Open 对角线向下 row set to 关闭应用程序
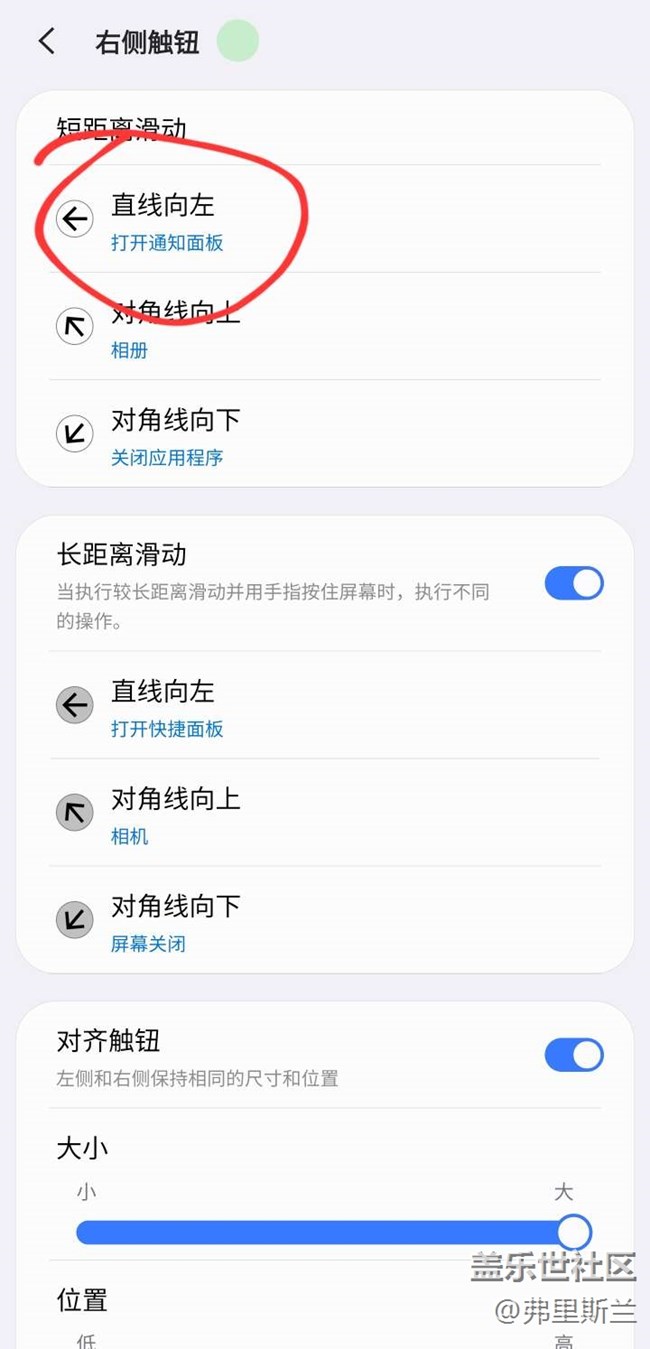Screen dimensions: 650x1349 click(325, 433)
